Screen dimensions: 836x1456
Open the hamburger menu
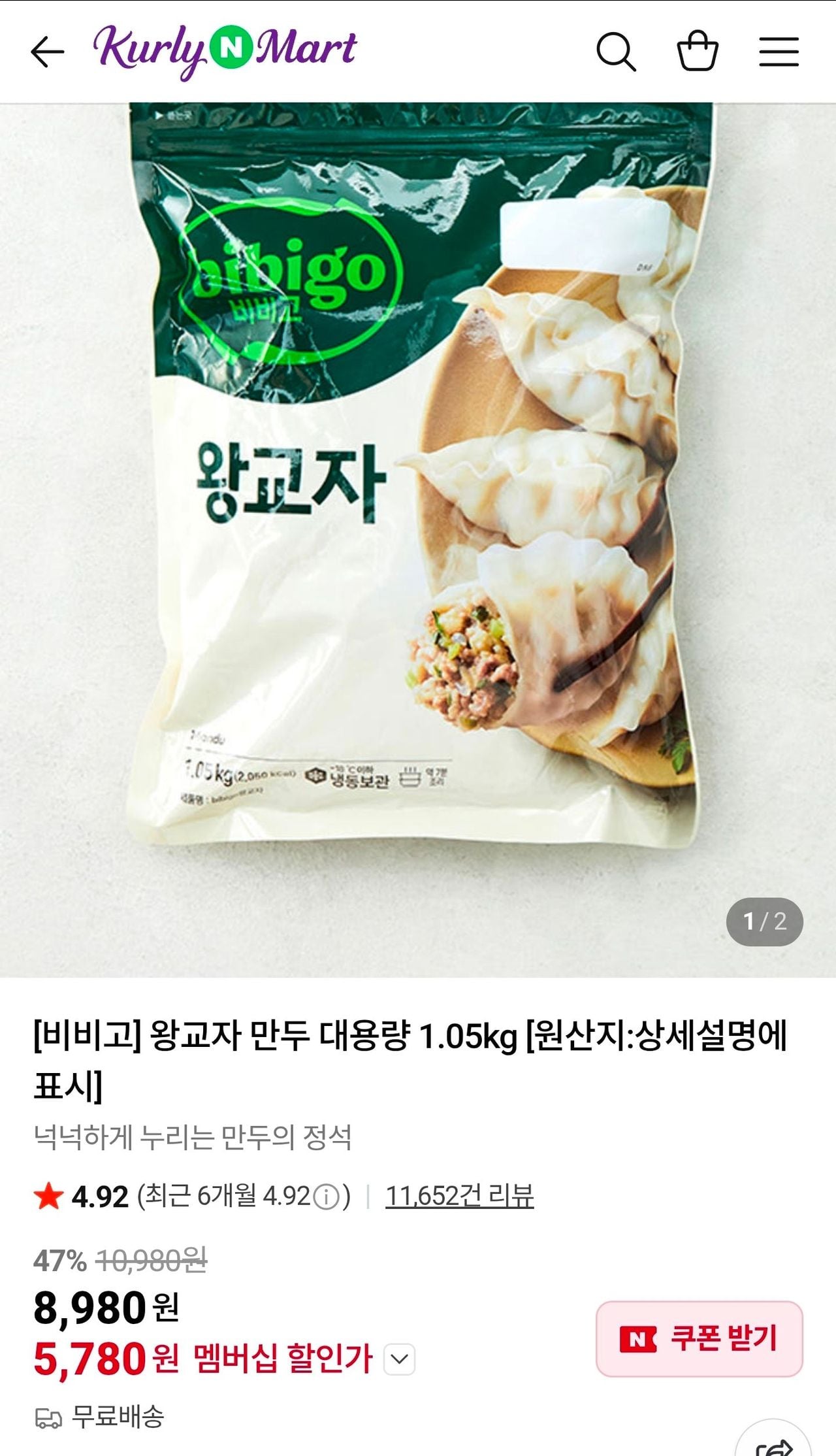click(x=779, y=52)
